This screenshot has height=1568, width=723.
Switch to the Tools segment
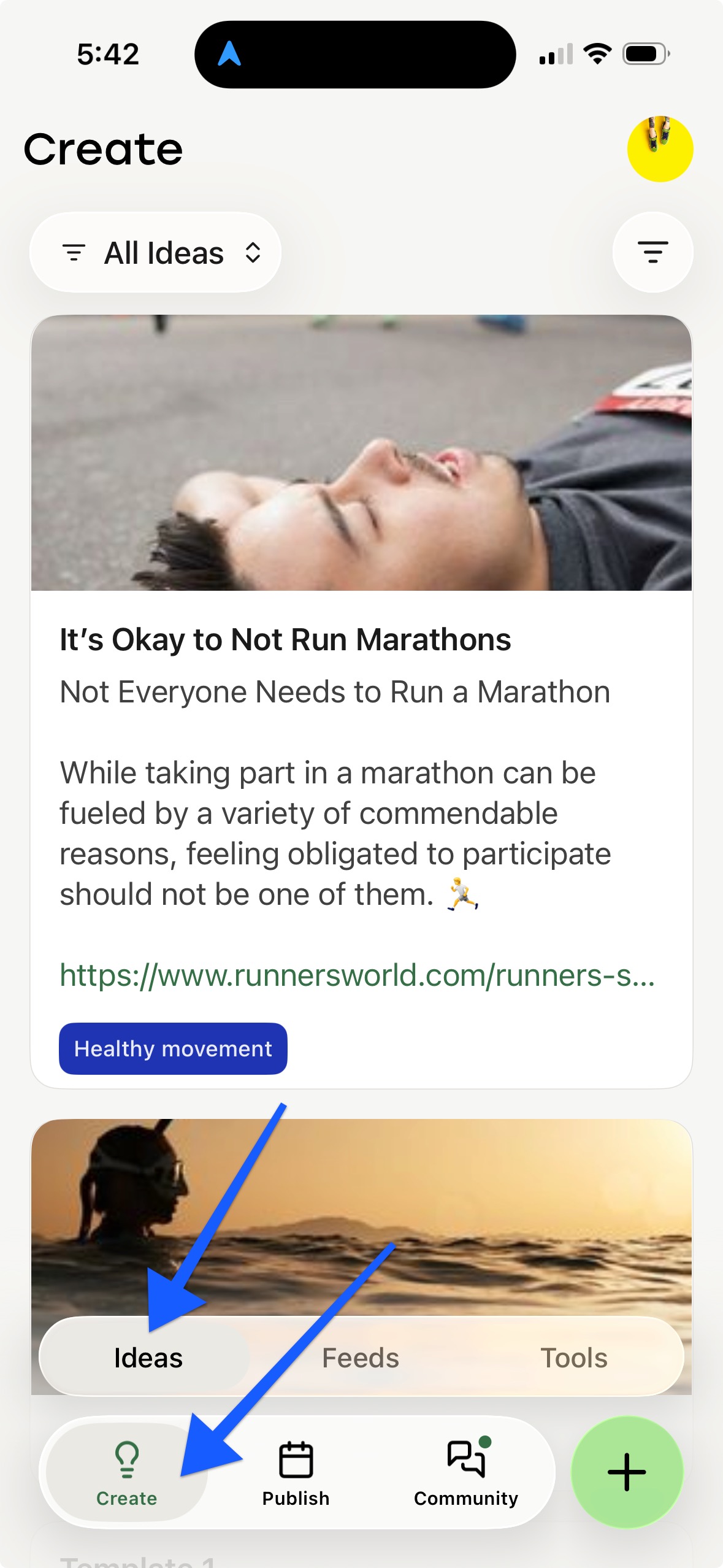(x=573, y=1358)
